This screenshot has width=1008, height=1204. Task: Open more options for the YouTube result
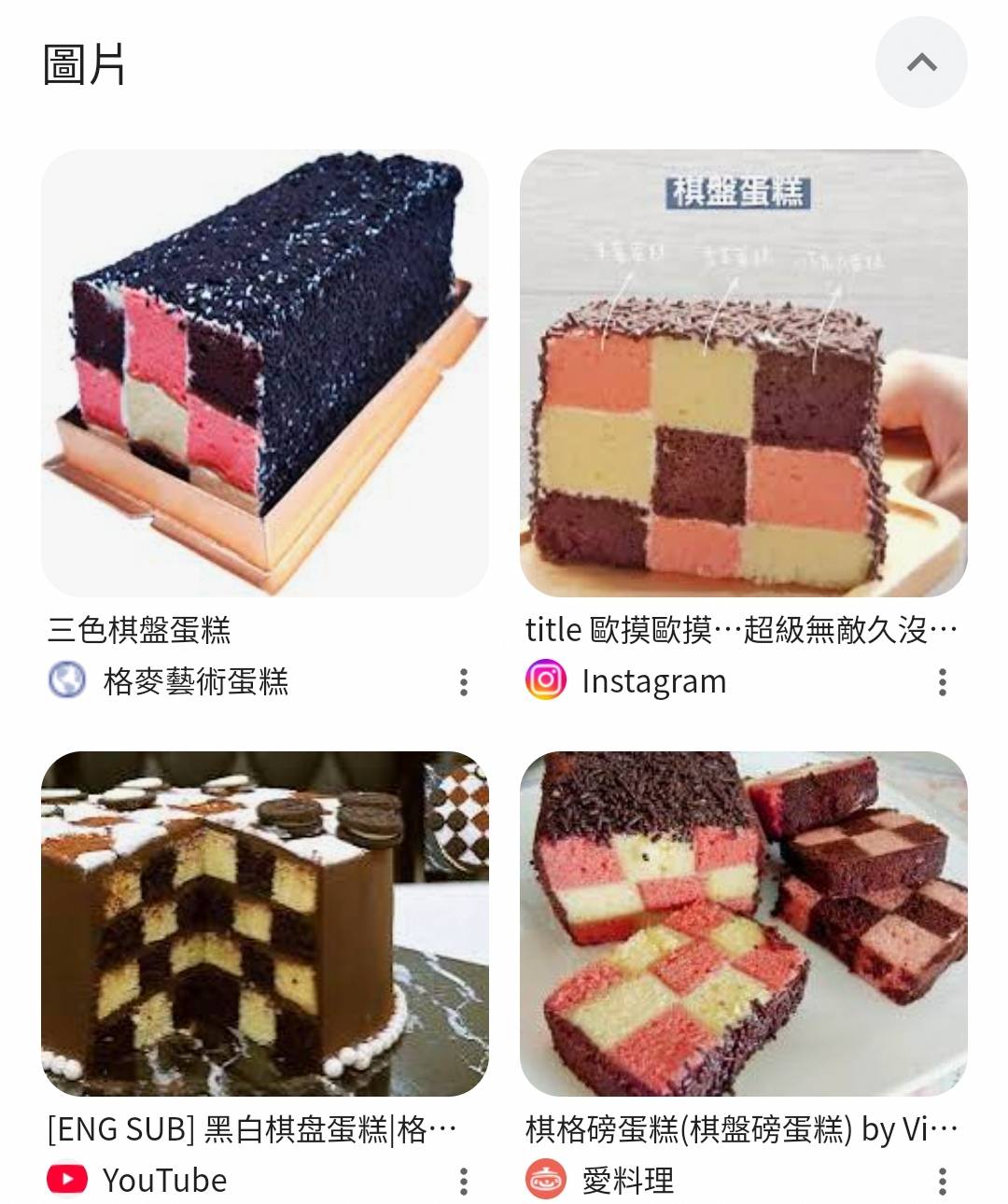464,1182
